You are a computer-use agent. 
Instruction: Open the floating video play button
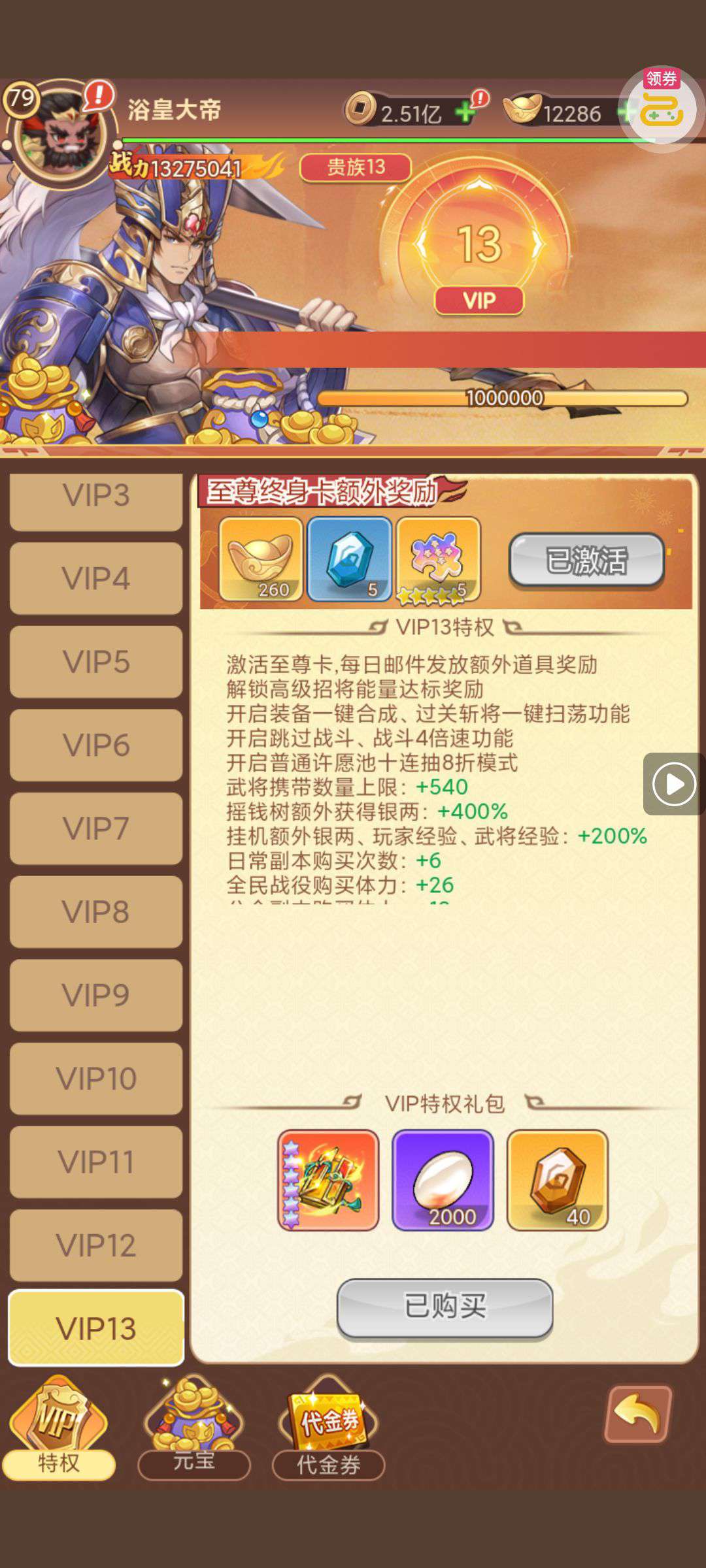[x=673, y=784]
